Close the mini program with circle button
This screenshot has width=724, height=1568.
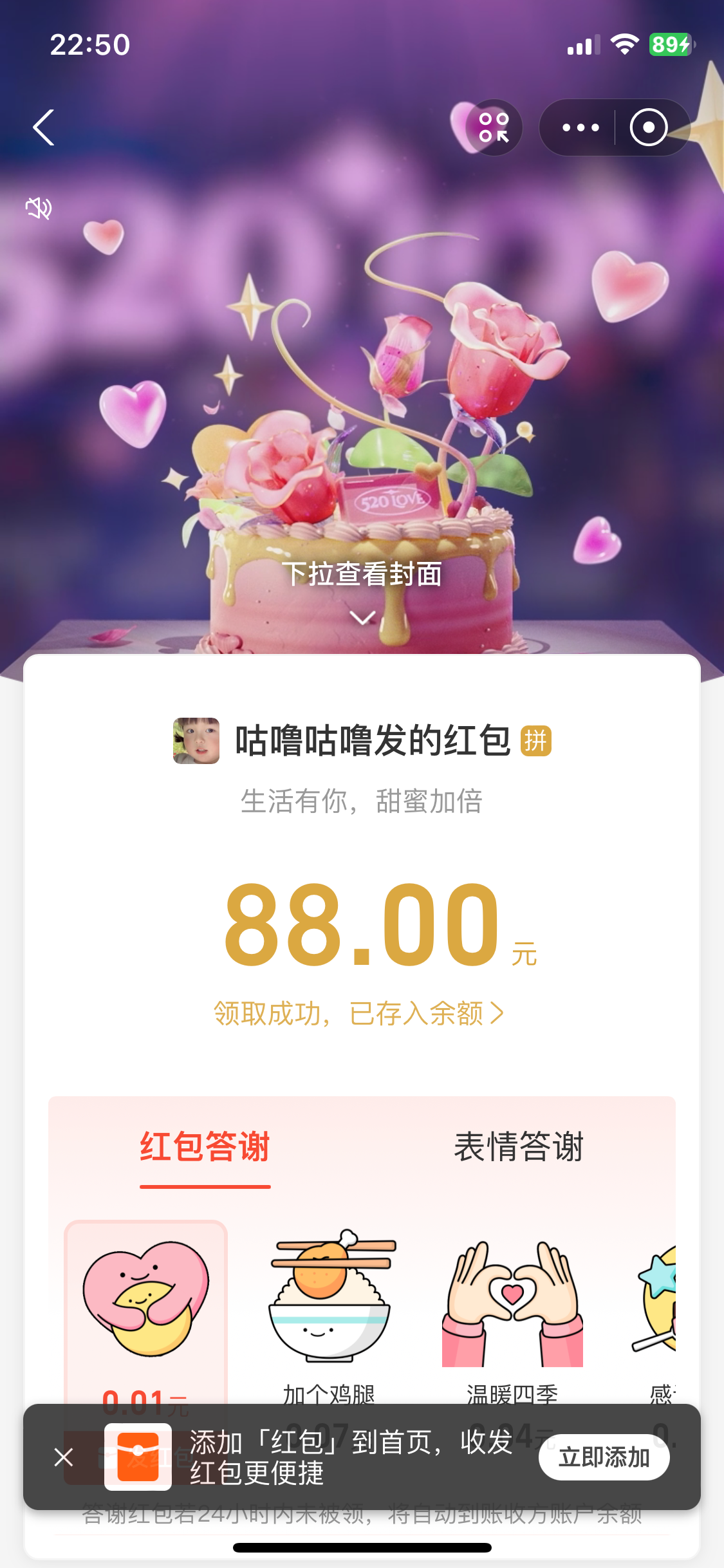tap(648, 127)
